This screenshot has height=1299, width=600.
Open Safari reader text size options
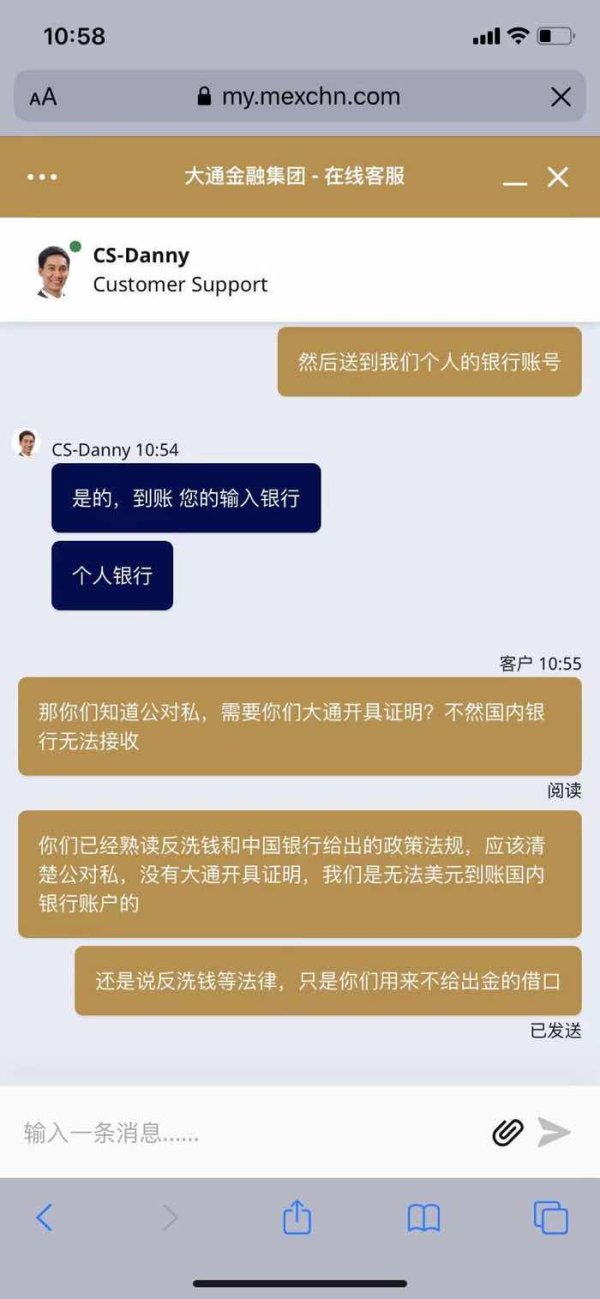(43, 97)
